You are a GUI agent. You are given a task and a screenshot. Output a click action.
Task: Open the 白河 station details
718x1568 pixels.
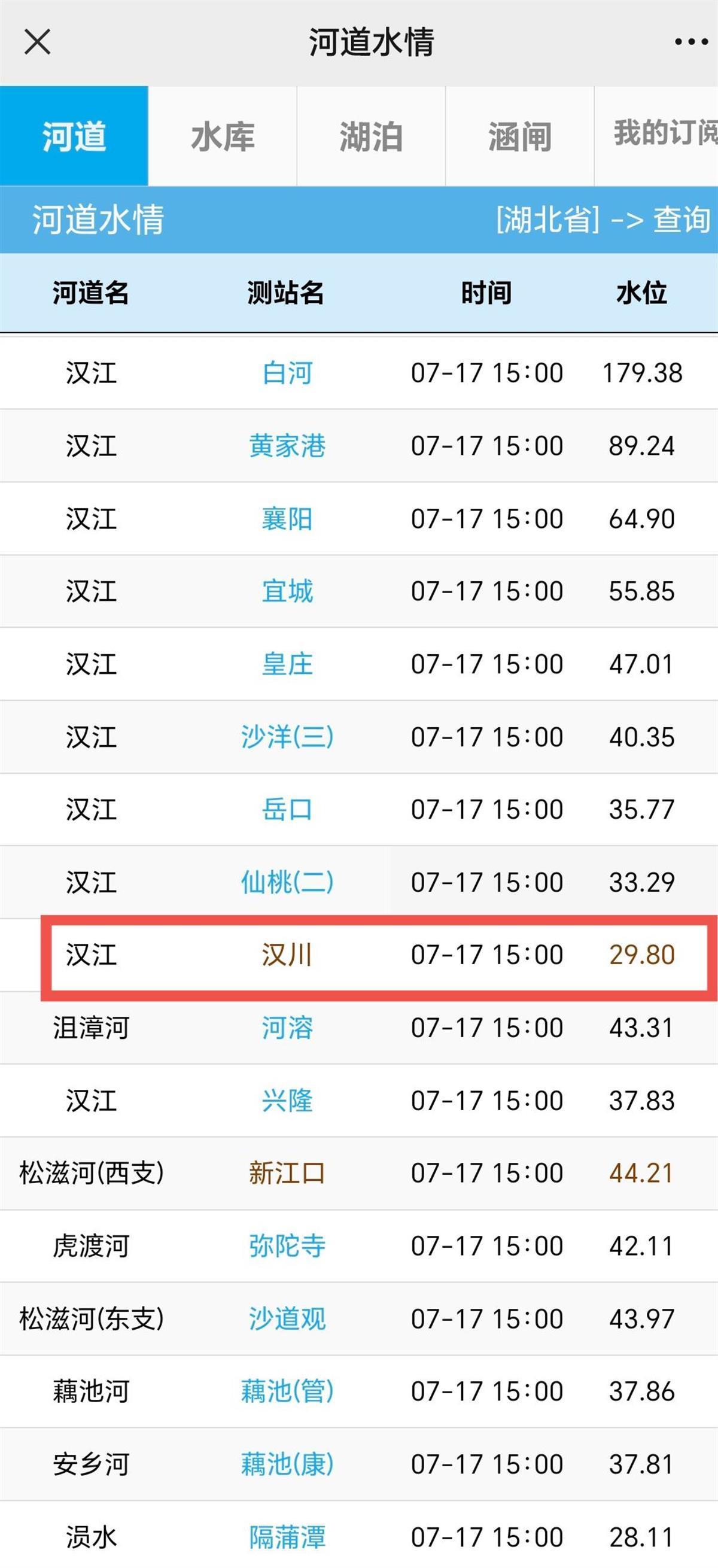287,373
